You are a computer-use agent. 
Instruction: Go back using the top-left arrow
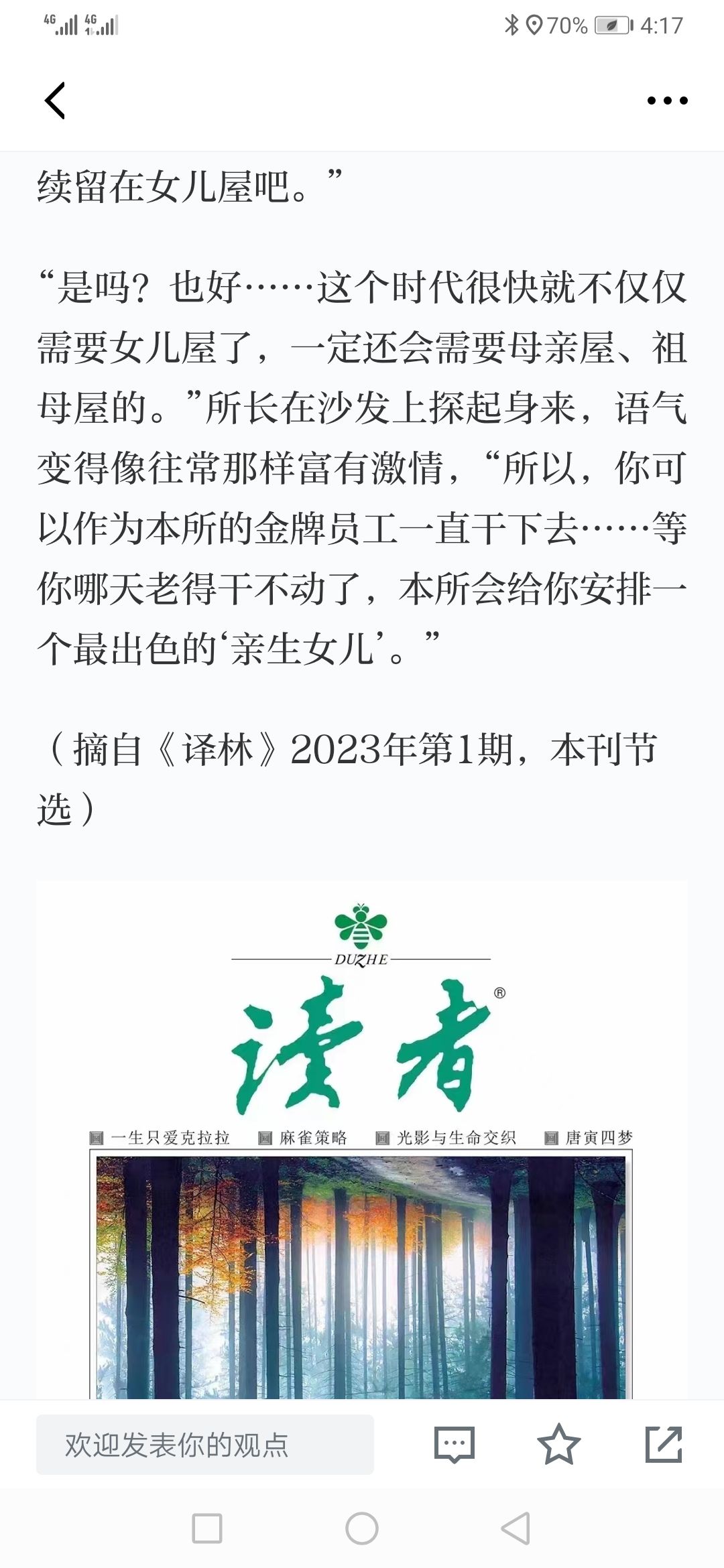pos(55,101)
